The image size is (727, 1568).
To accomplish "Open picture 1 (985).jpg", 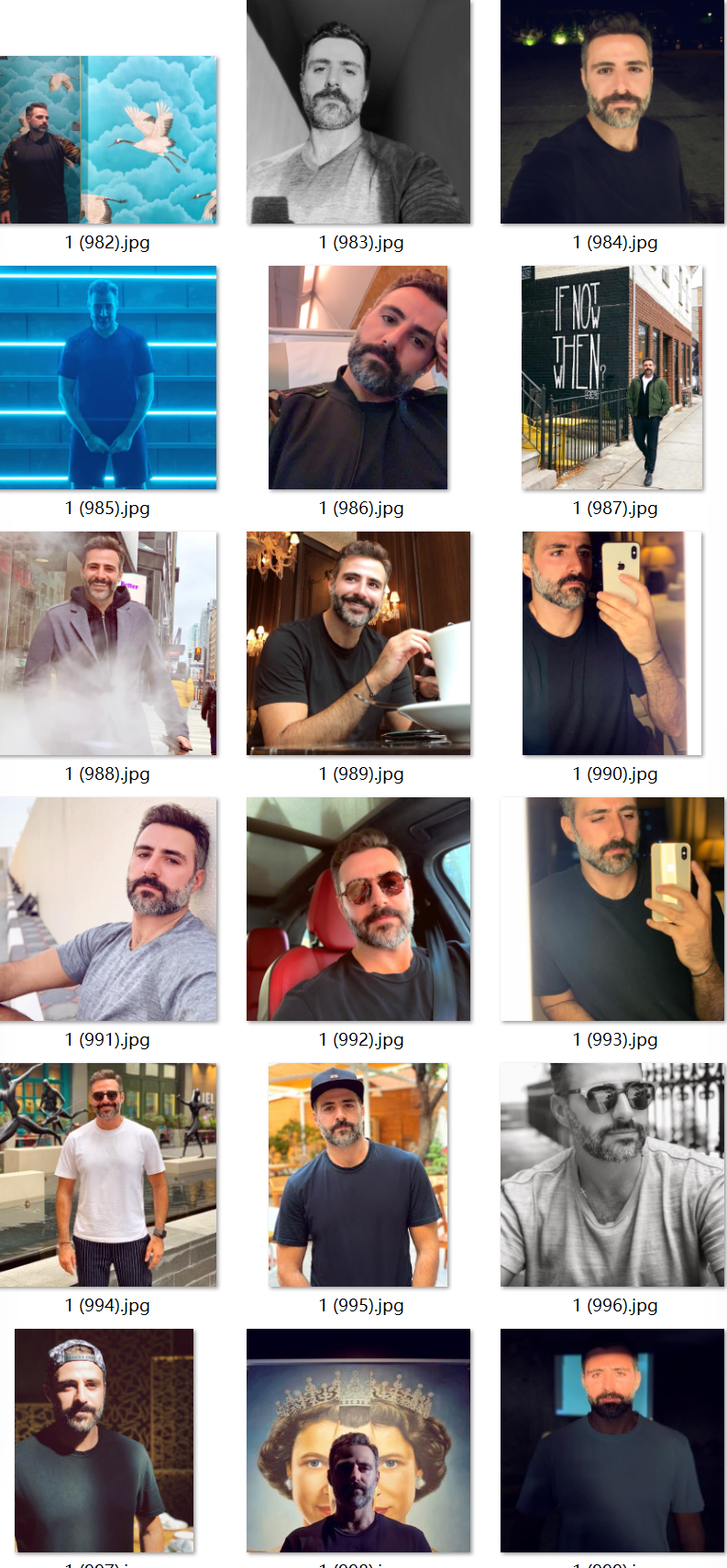I will 108,378.
